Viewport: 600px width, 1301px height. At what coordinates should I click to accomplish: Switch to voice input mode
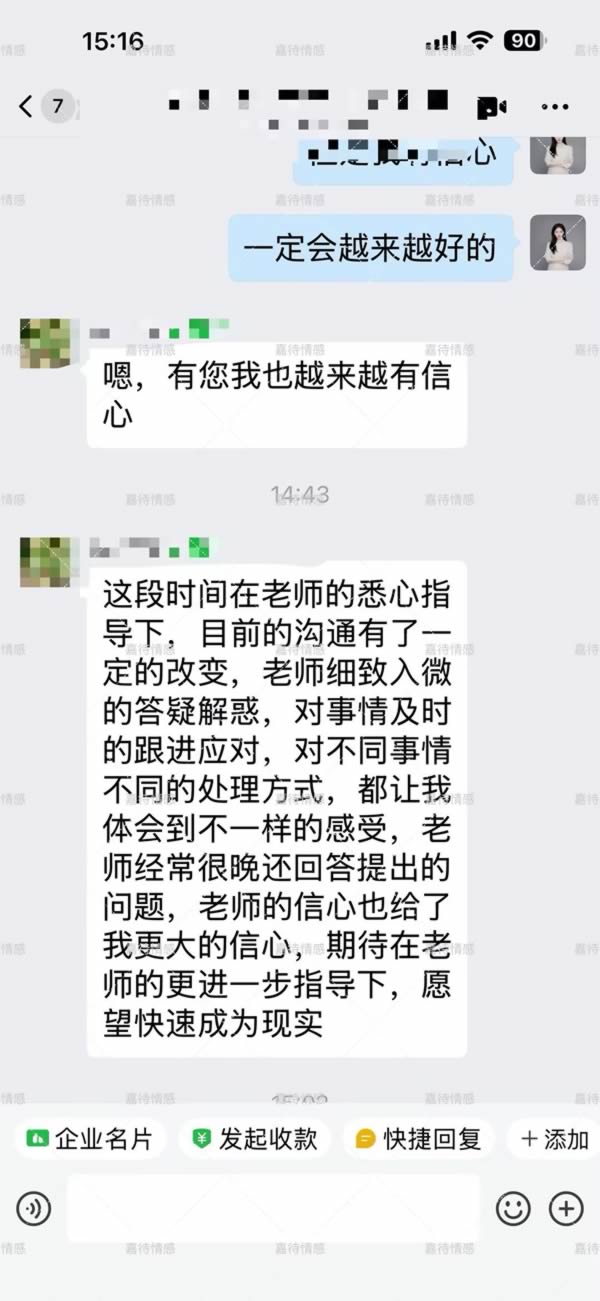pos(32,1209)
